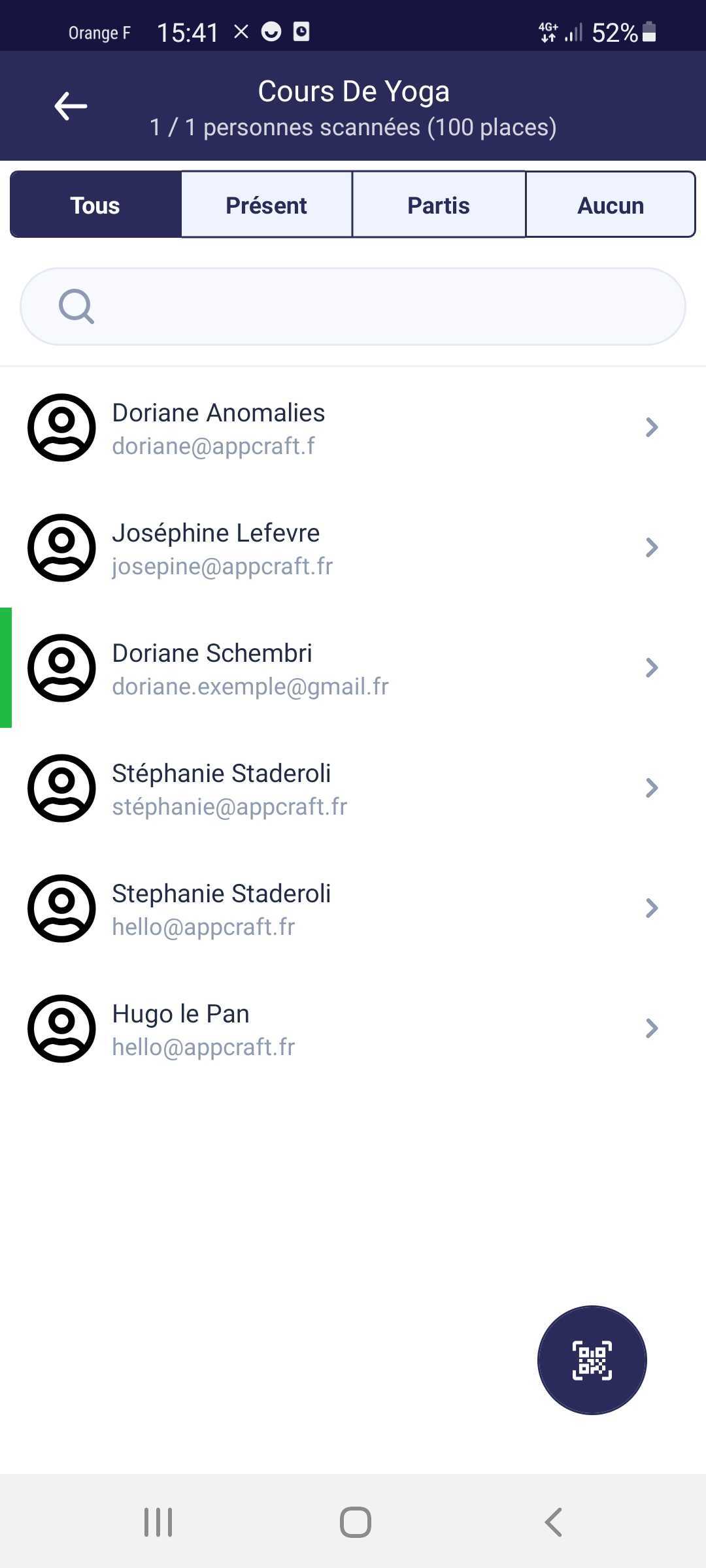
Task: Open recent apps from navigation bar
Action: [x=158, y=1522]
